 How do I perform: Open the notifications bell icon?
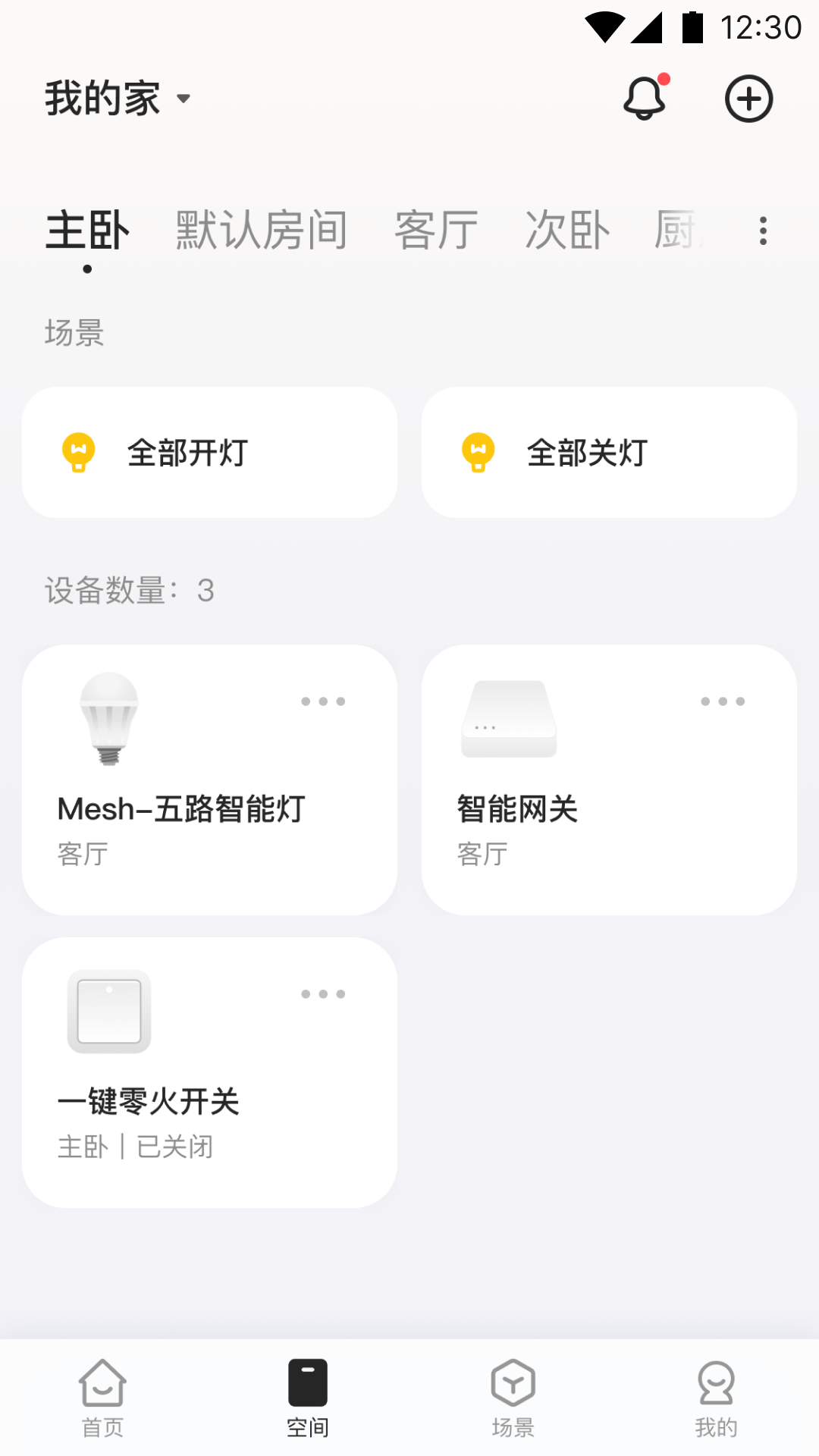point(644,98)
